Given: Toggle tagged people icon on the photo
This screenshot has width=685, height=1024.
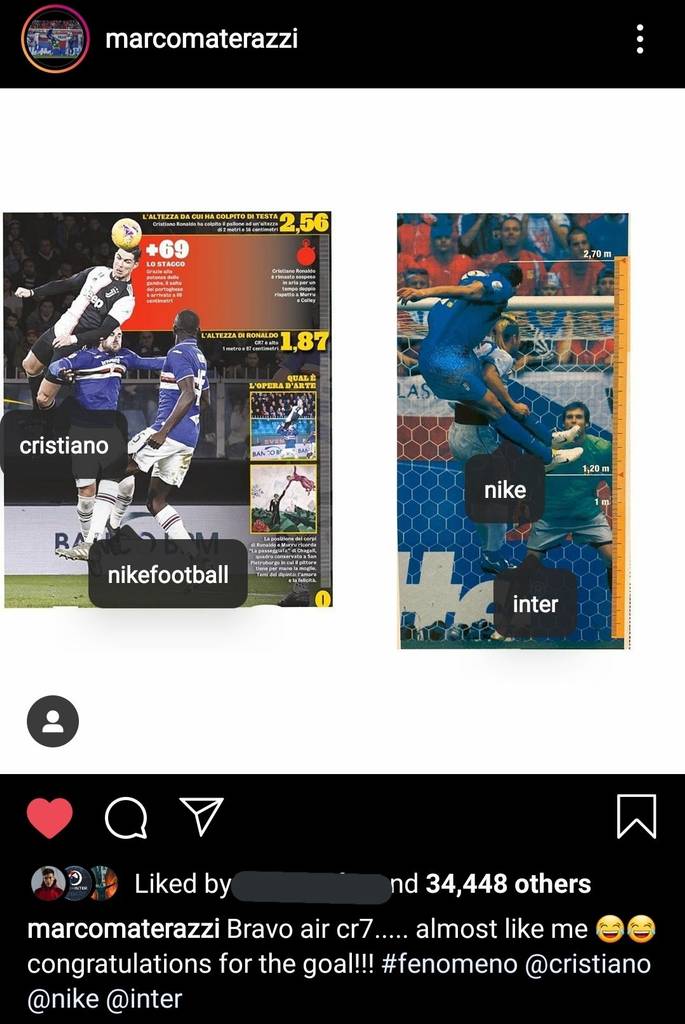Looking at the screenshot, I should coord(53,721).
